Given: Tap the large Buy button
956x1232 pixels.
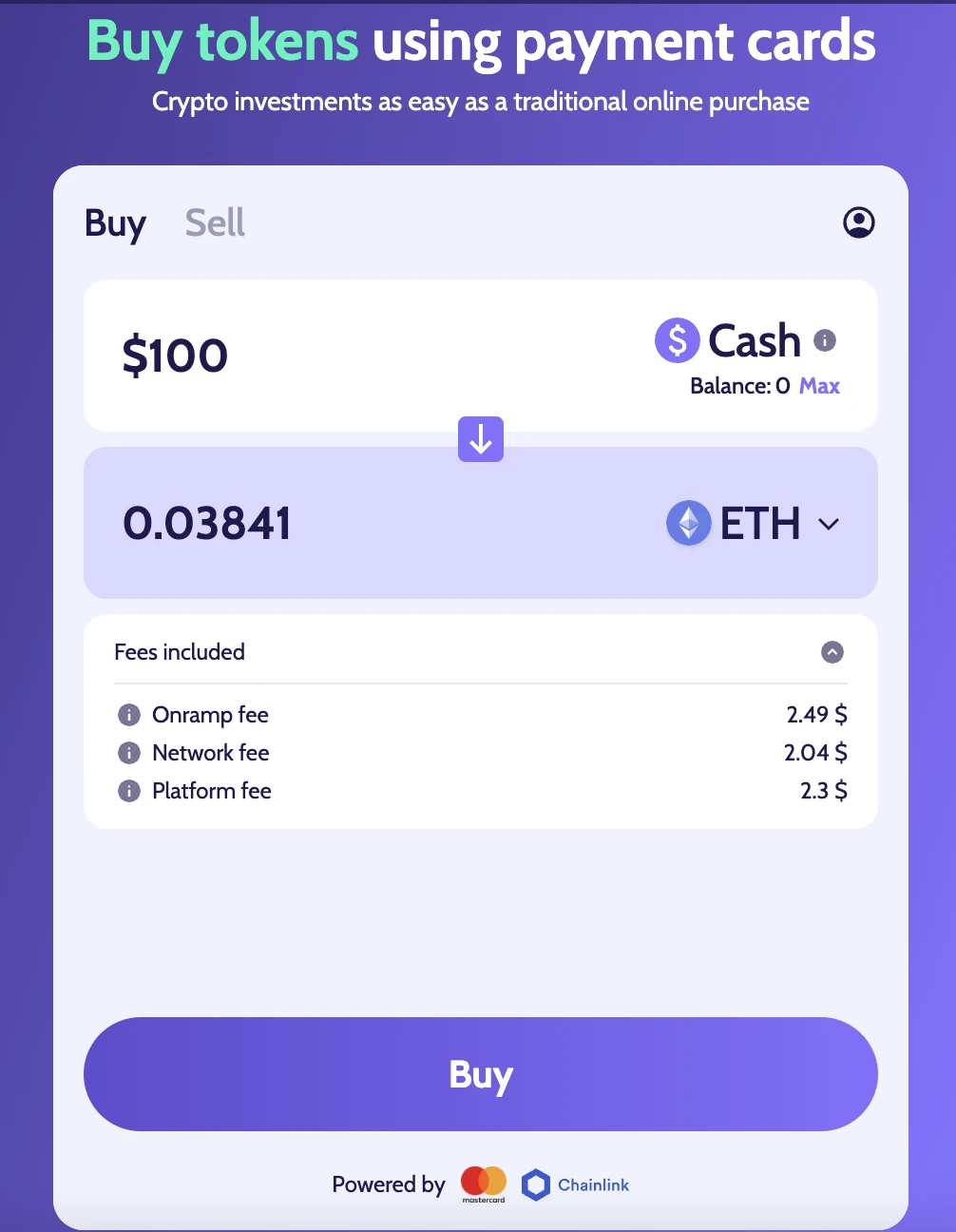Looking at the screenshot, I should click(480, 1074).
